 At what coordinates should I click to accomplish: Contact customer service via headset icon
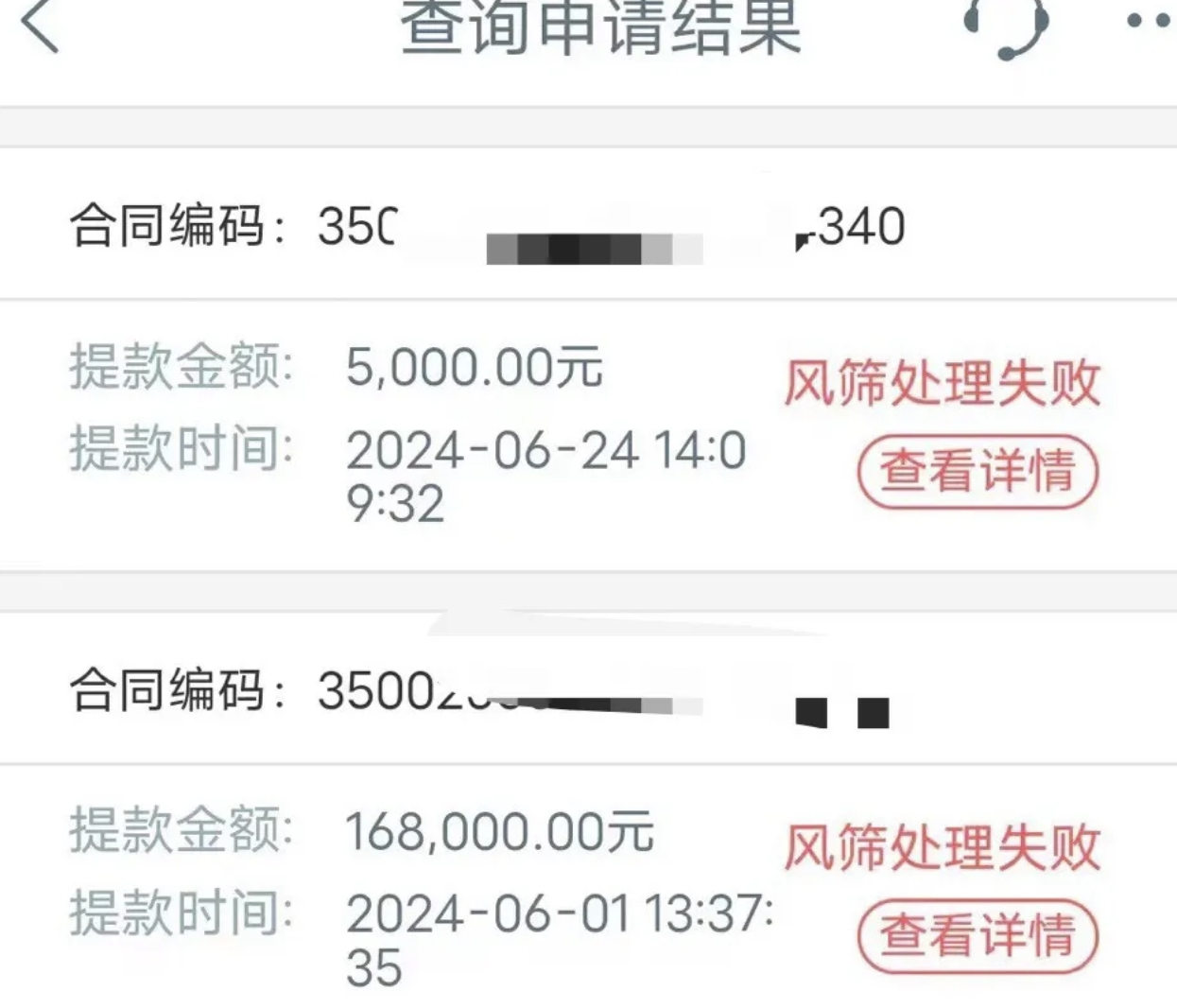pyautogui.click(x=1005, y=26)
